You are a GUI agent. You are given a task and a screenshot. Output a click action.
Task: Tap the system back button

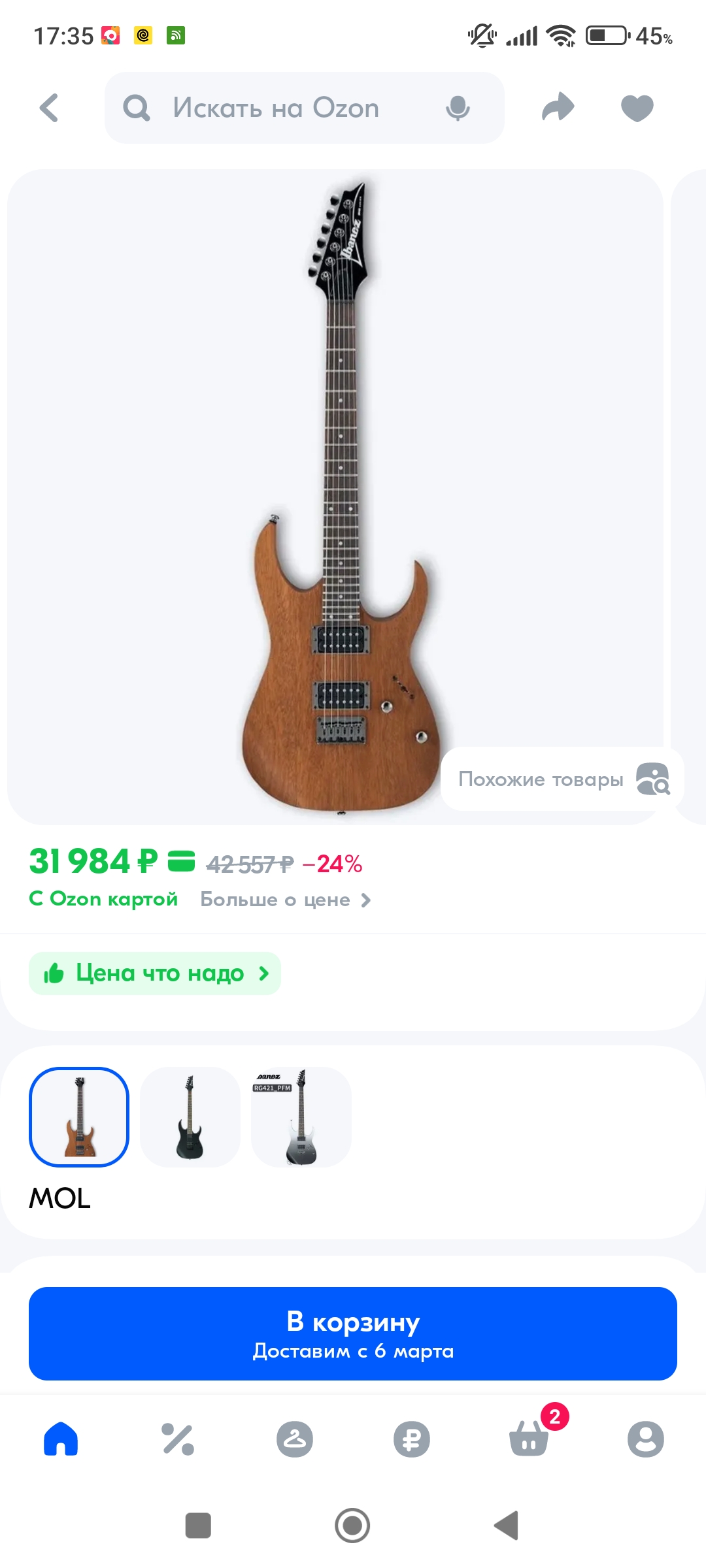506,1526
